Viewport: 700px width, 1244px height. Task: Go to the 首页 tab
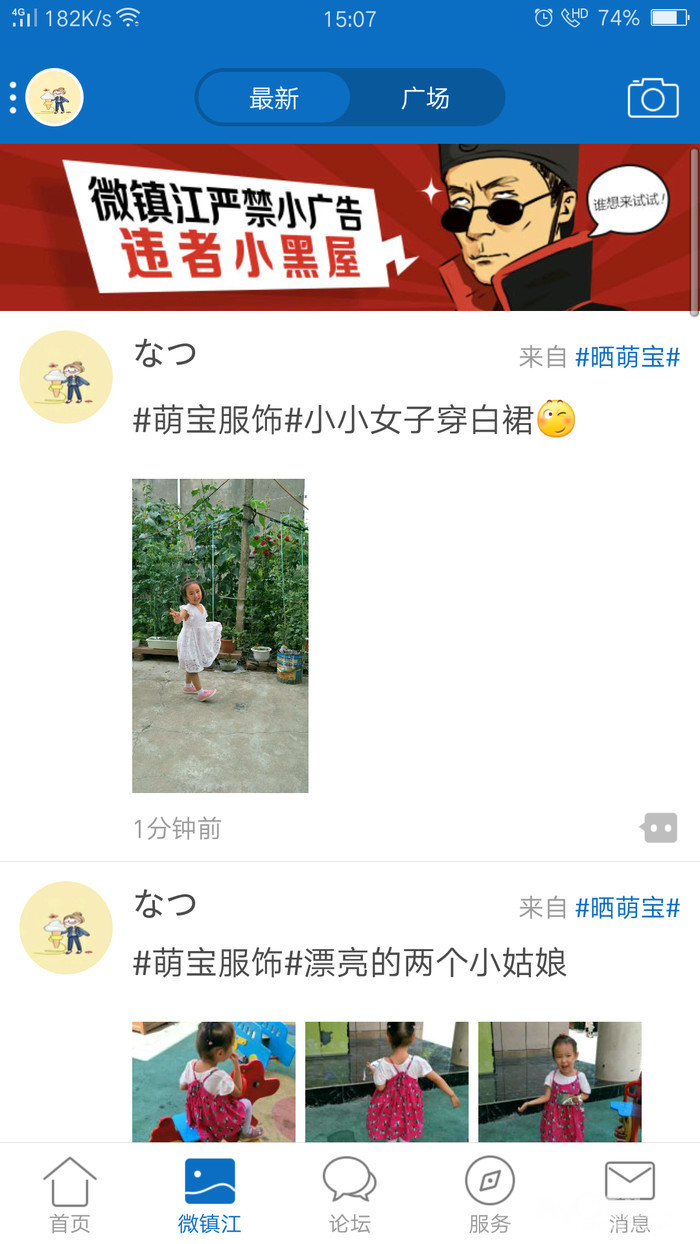[70, 1194]
